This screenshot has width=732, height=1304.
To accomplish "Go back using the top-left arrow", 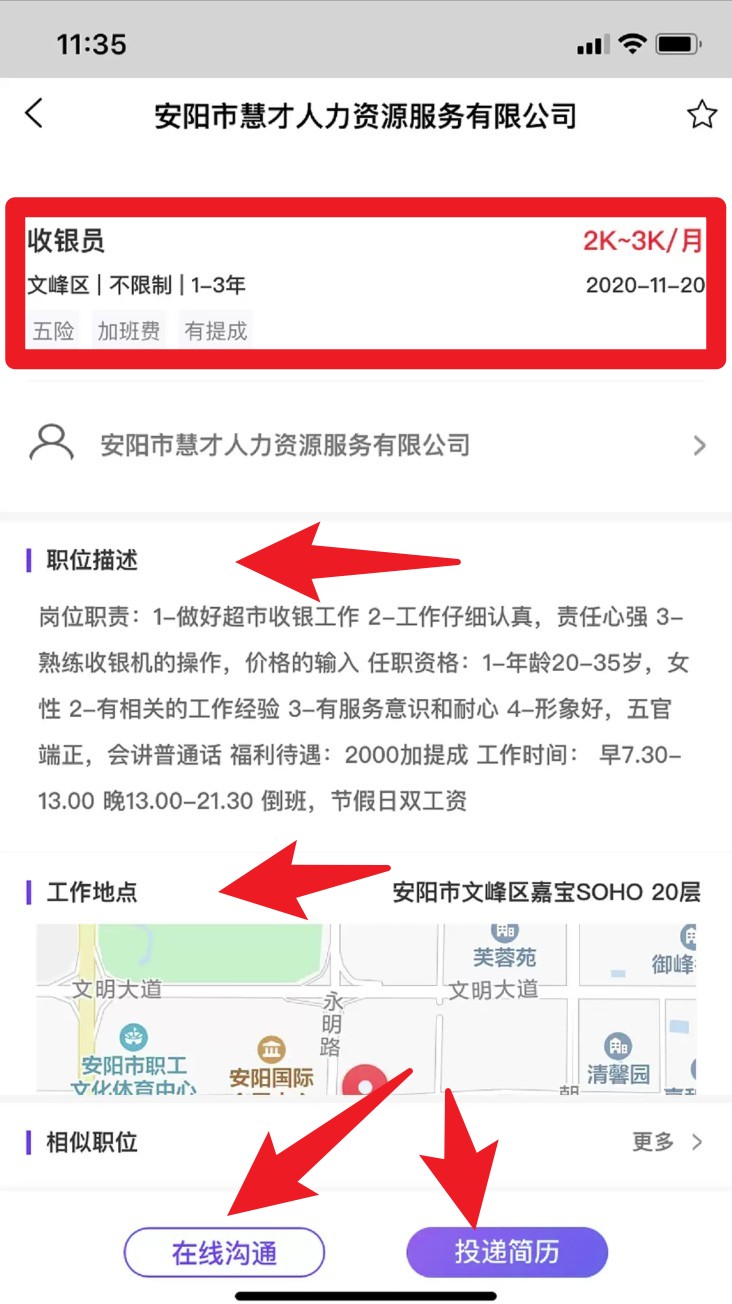I will pos(34,114).
